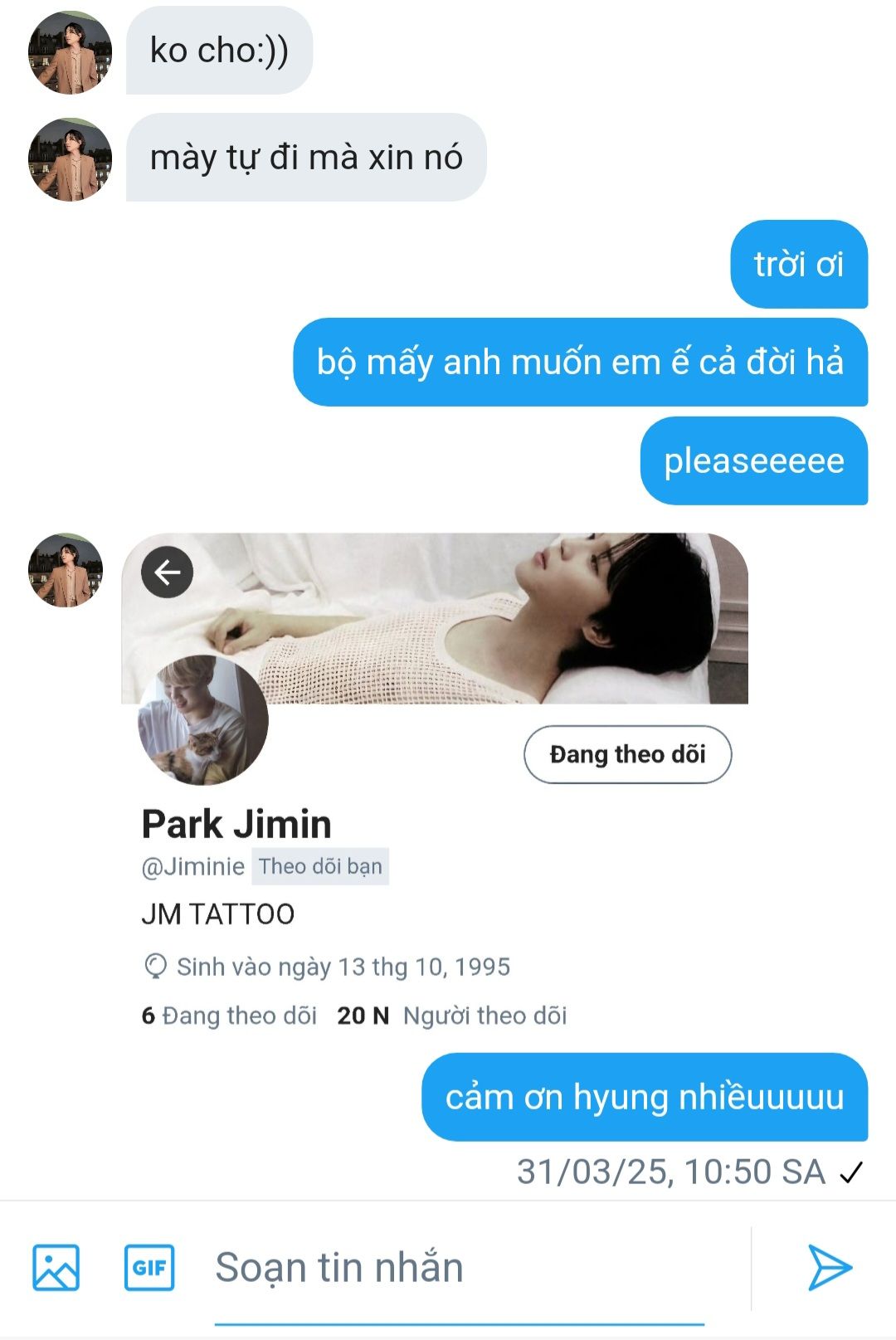Image resolution: width=896 pixels, height=1340 pixels.
Task: Open sender's avatar beside 'ko cho:))' message
Action: point(70,51)
